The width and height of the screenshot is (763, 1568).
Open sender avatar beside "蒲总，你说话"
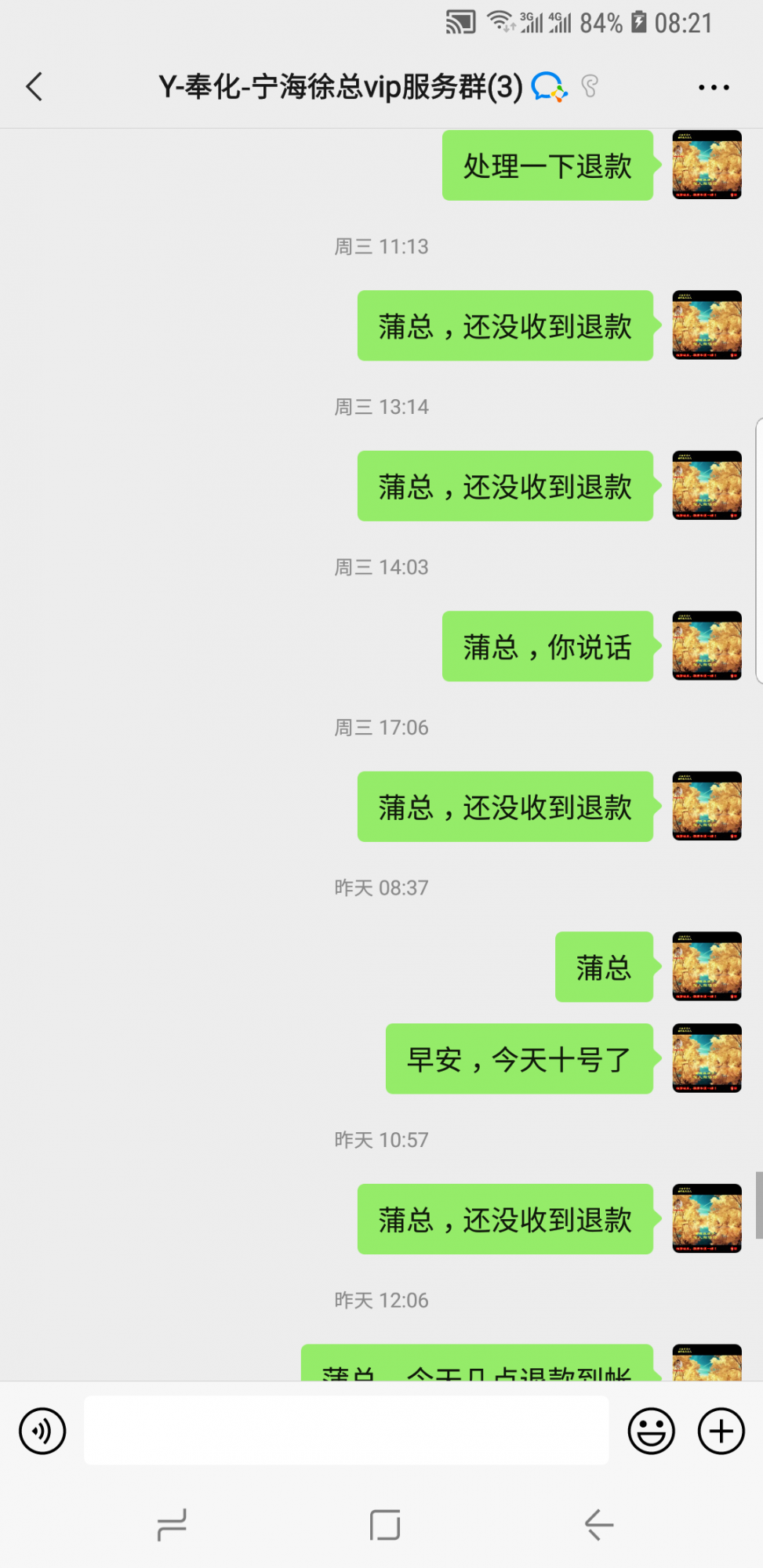707,646
